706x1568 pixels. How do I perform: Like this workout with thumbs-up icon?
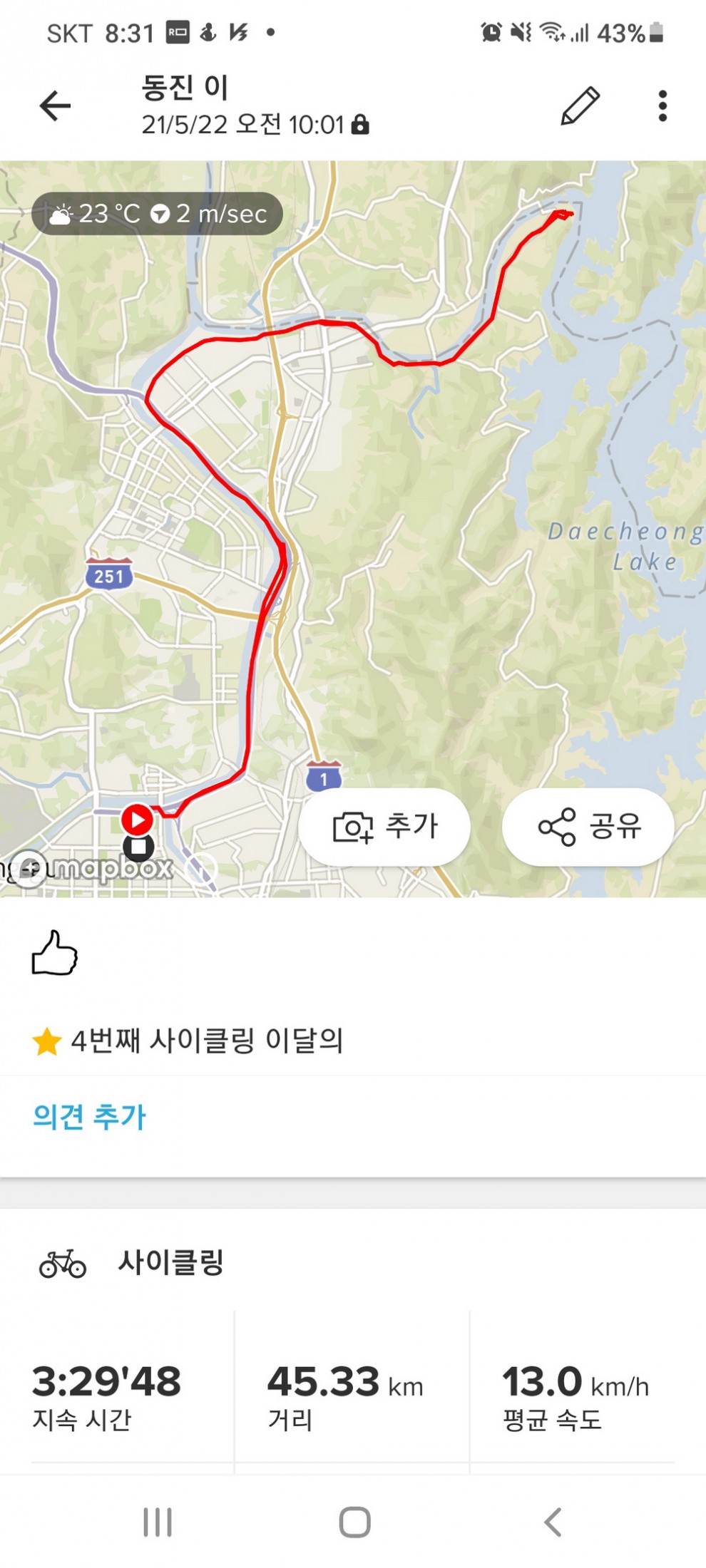coord(54,953)
